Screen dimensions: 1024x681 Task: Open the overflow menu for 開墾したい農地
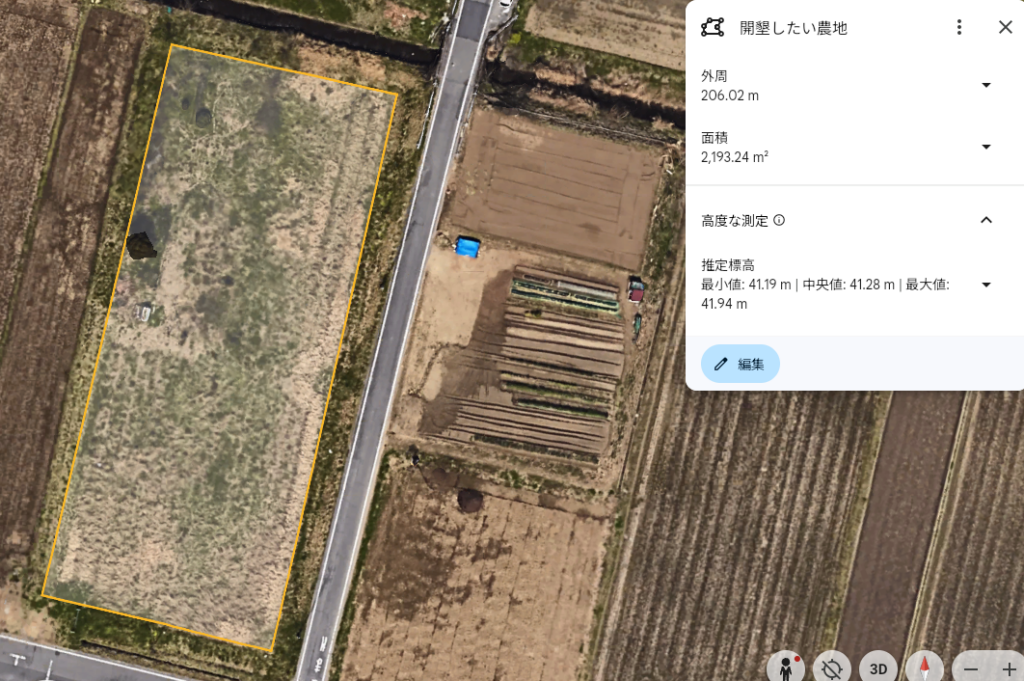click(x=959, y=27)
